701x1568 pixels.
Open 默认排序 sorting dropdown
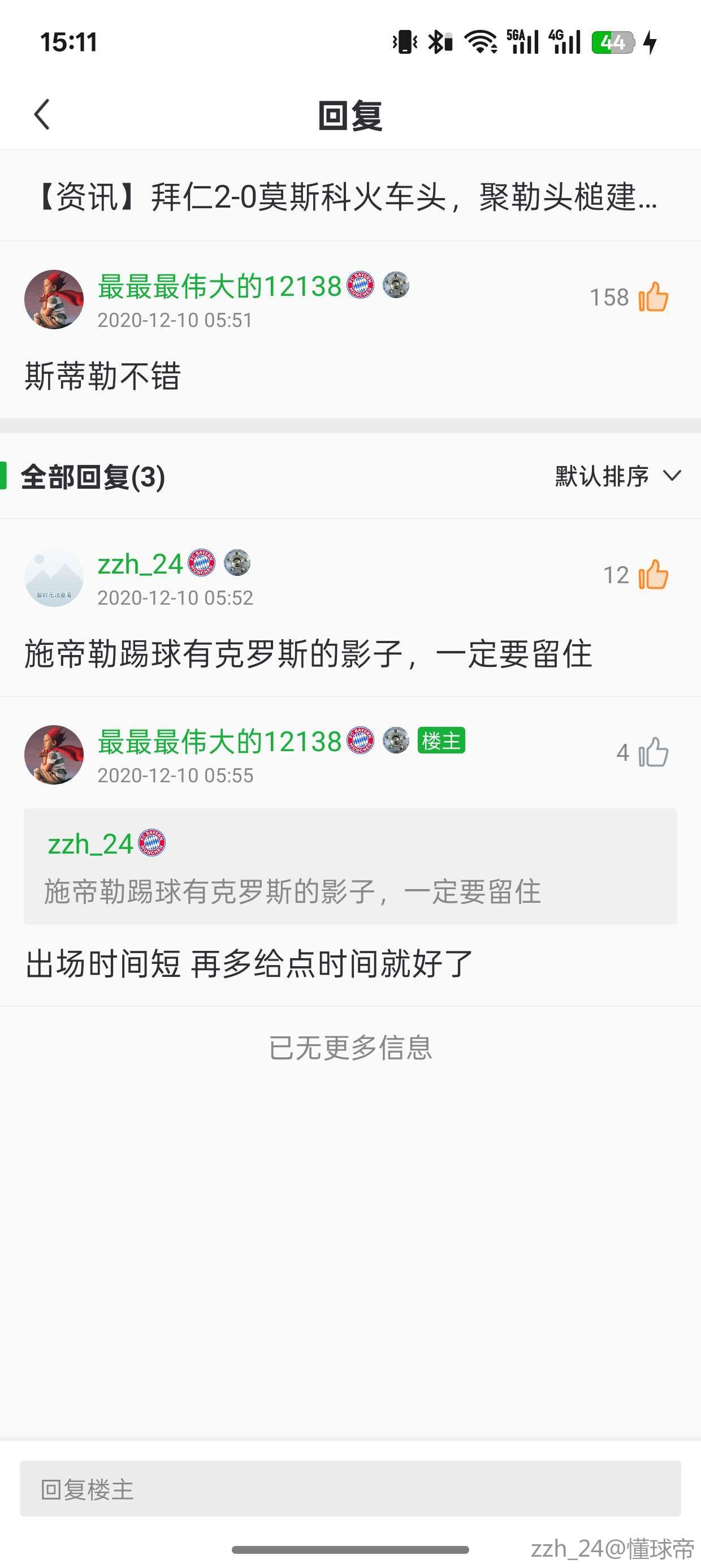(617, 476)
